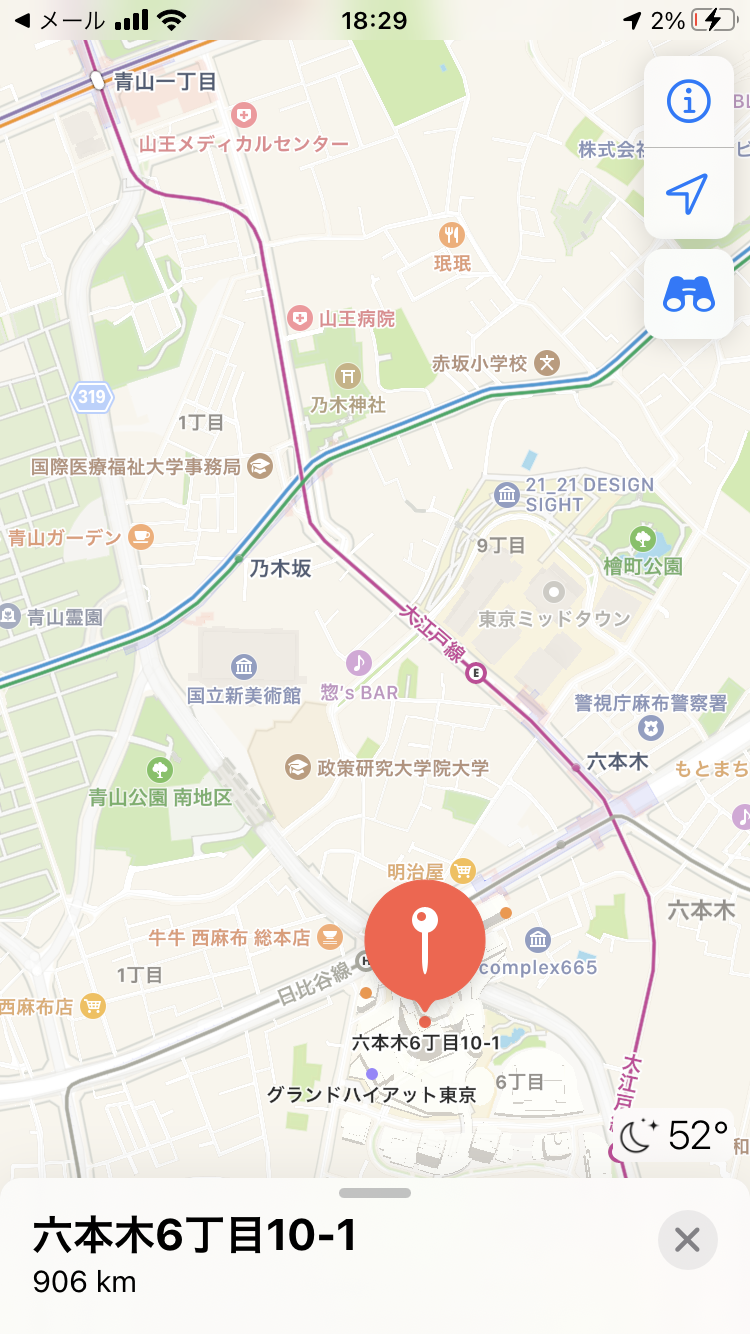750x1334 pixels.
Task: Open Look Around binoculars view
Action: tap(688, 295)
